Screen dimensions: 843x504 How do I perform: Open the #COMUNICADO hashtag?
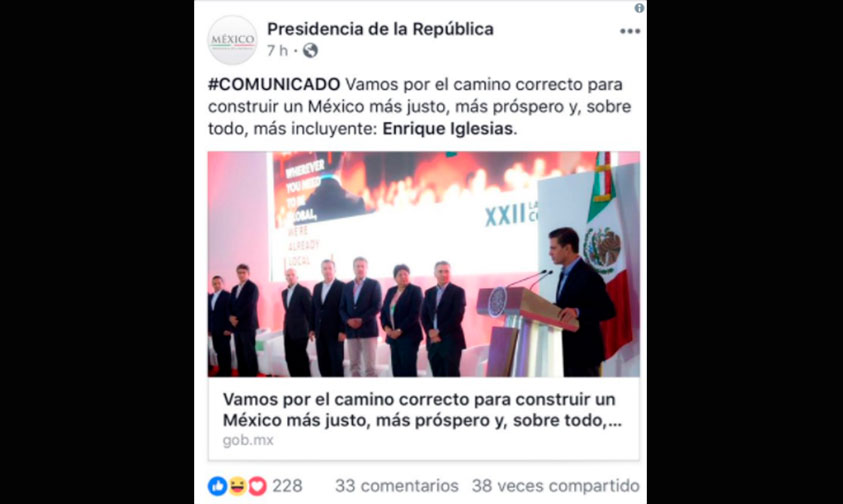pos(273,83)
